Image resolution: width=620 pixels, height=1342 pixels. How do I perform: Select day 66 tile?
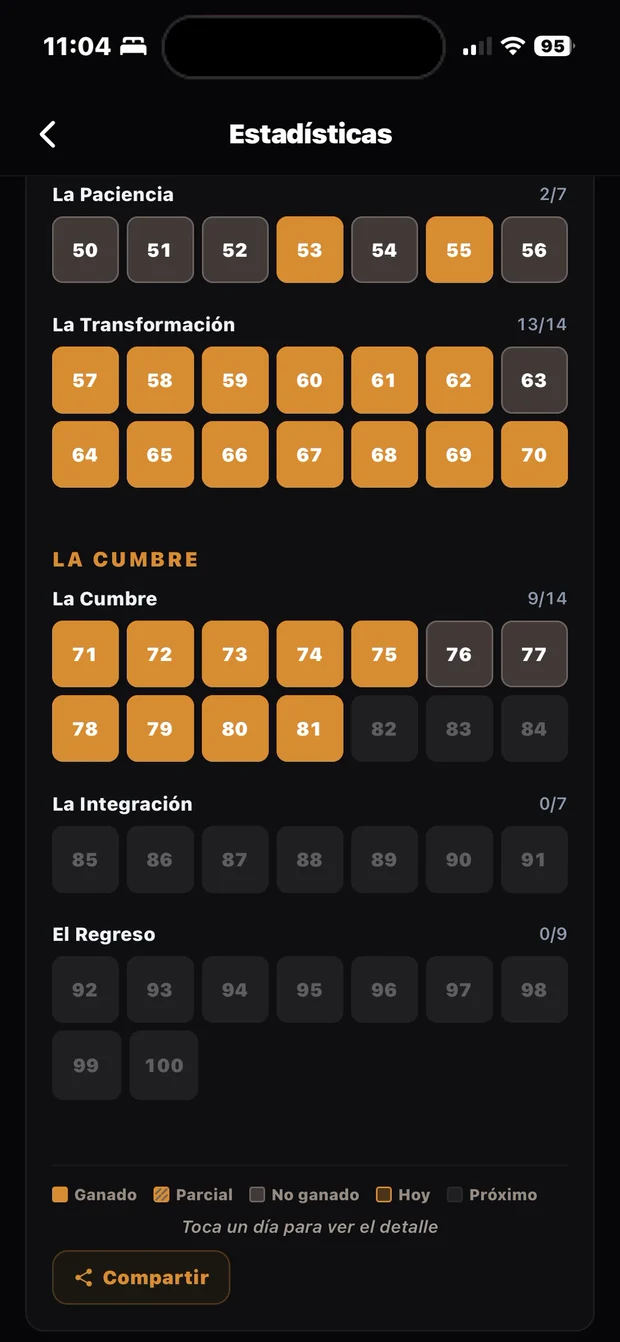pos(235,454)
